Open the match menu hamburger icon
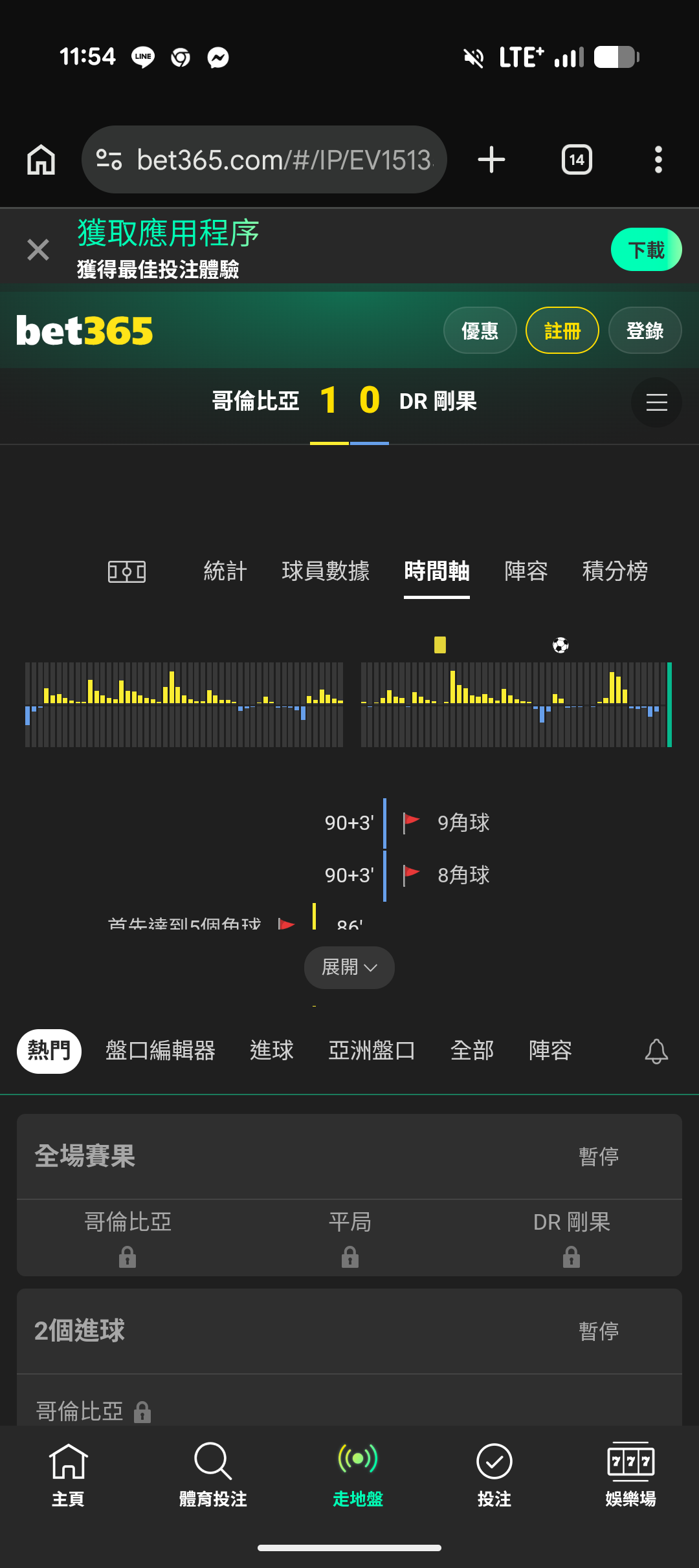699x1568 pixels. click(656, 402)
